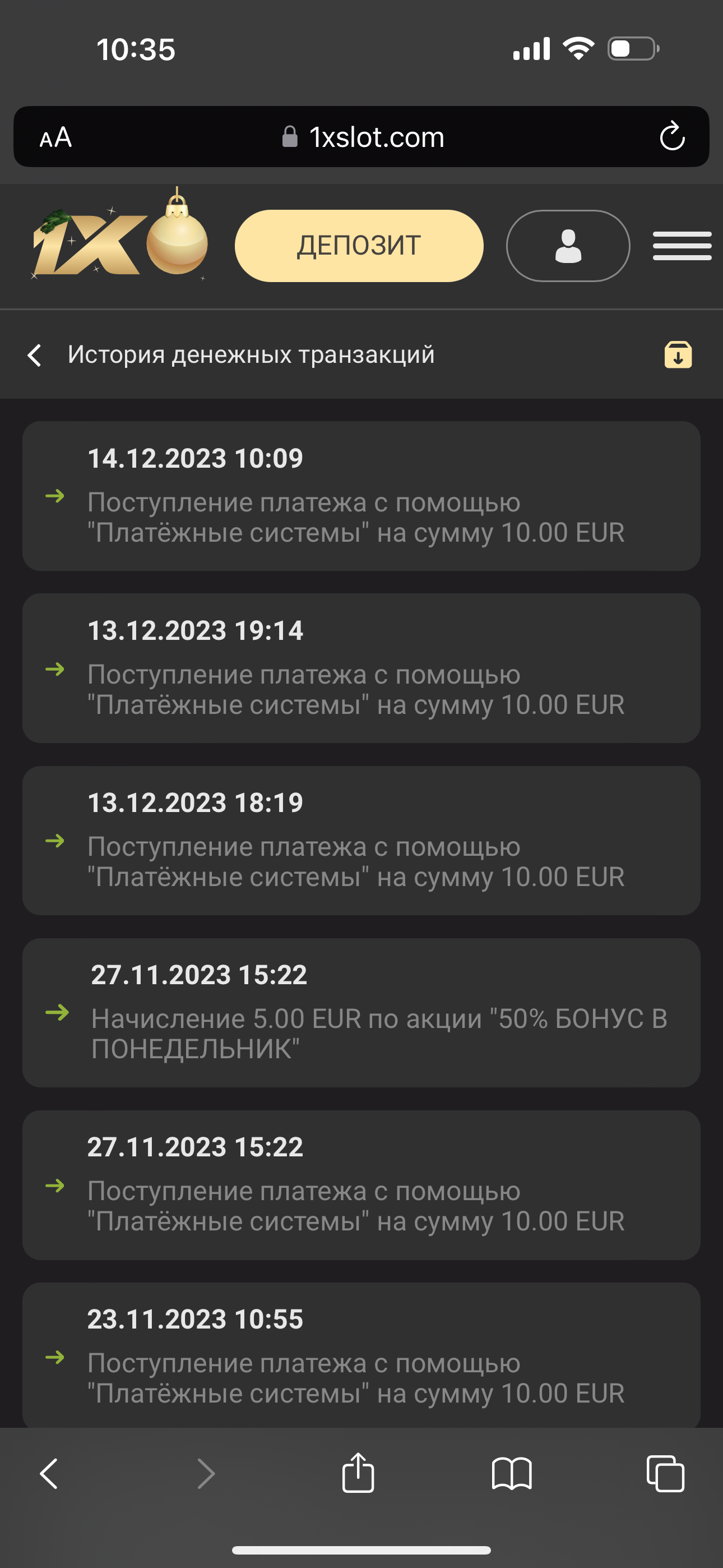Tap the yellow download icon beside the history title

(678, 355)
